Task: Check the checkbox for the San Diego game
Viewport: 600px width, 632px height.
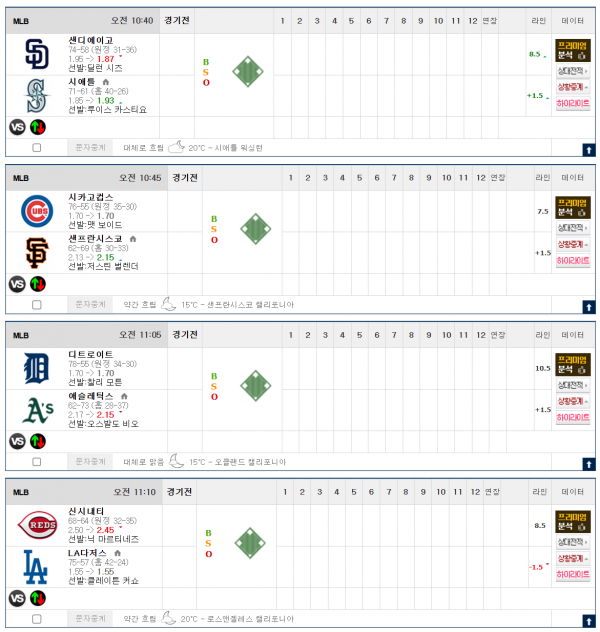Action: 37,147
